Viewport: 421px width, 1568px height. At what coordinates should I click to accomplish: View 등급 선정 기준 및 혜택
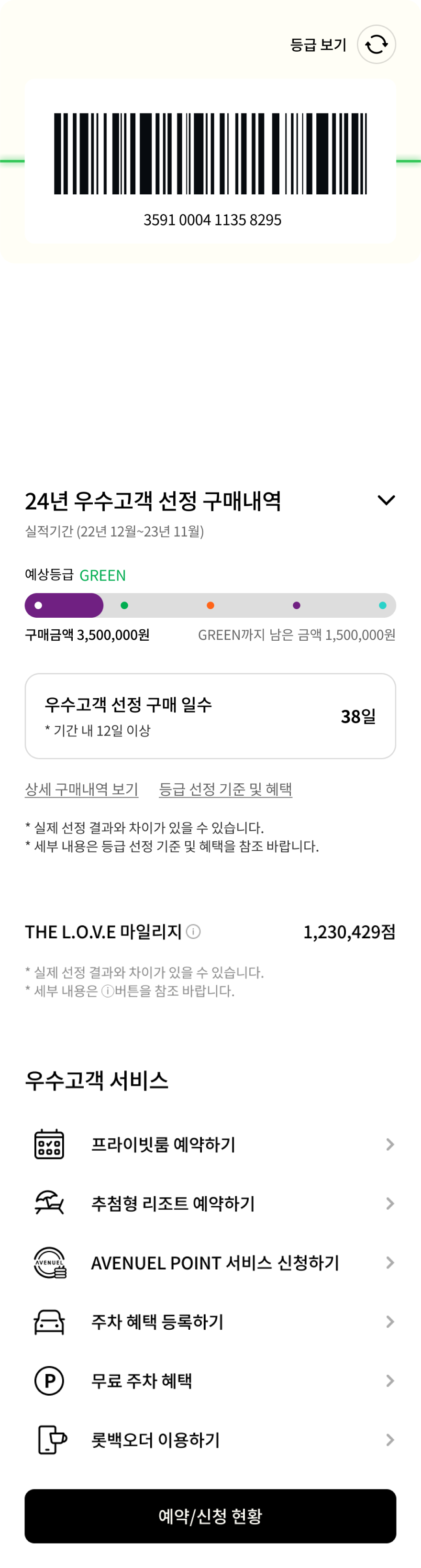pos(225,789)
